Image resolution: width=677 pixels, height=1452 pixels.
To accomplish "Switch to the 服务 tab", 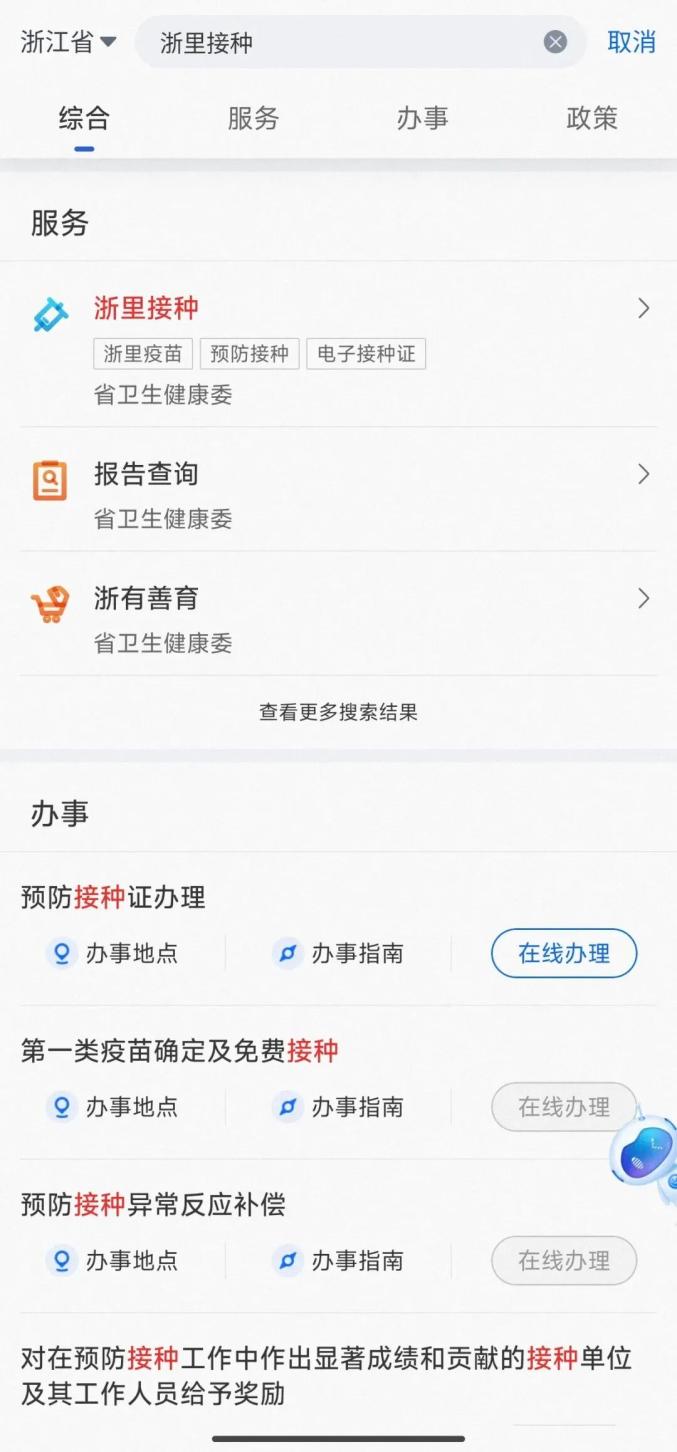I will [253, 118].
